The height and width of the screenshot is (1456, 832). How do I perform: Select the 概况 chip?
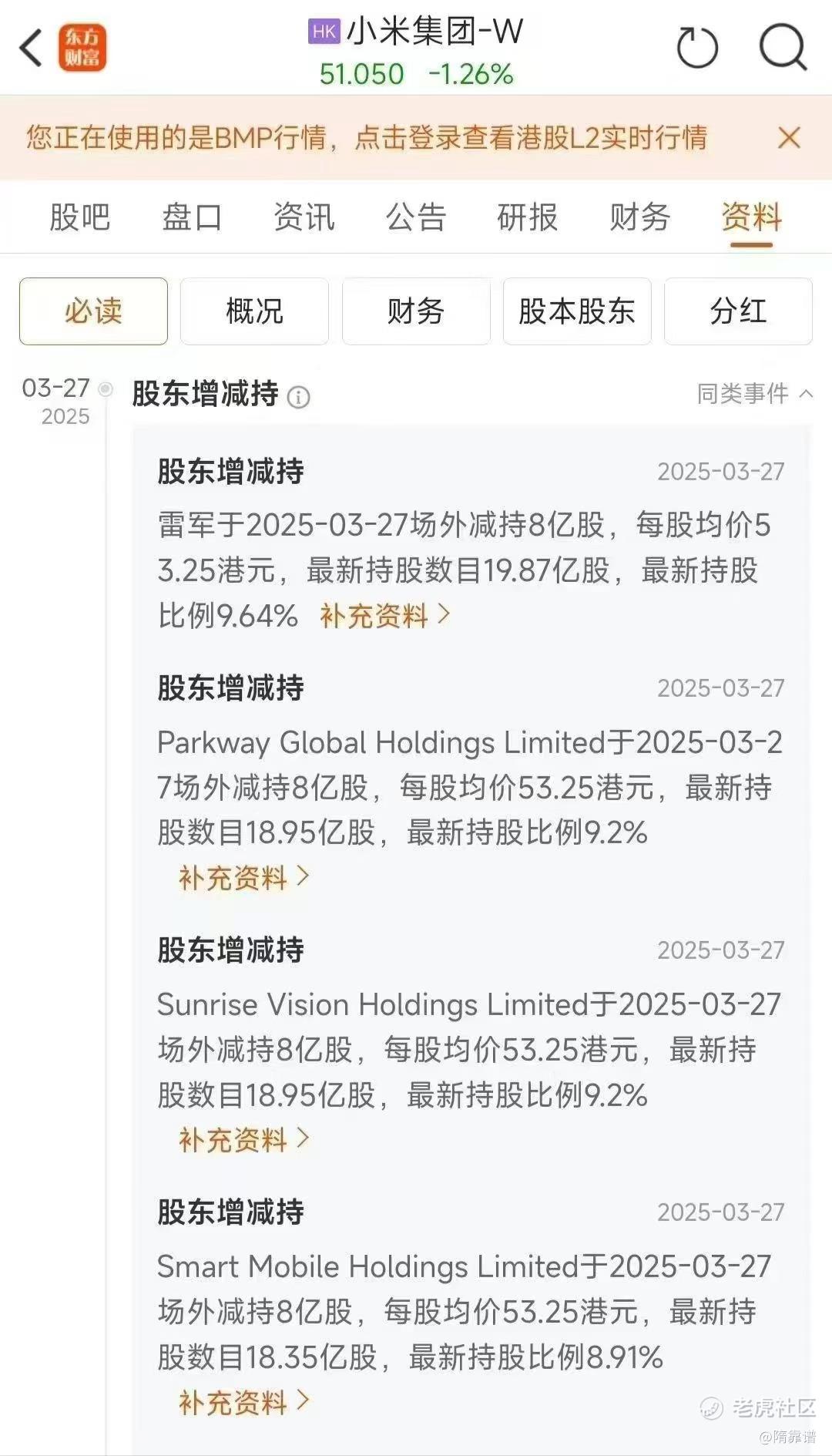pos(254,311)
